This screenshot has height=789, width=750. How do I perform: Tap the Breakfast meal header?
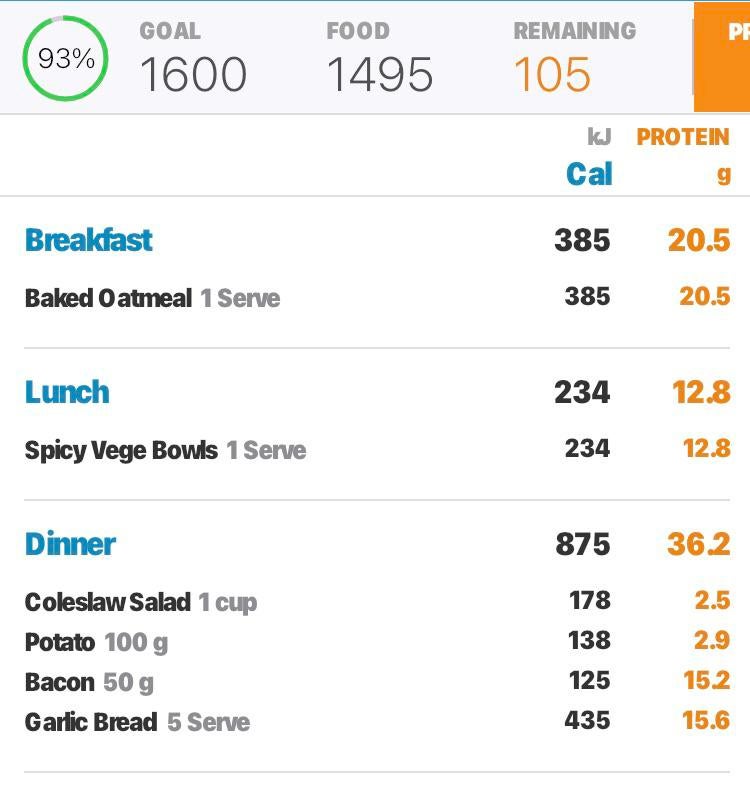pyautogui.click(x=89, y=240)
